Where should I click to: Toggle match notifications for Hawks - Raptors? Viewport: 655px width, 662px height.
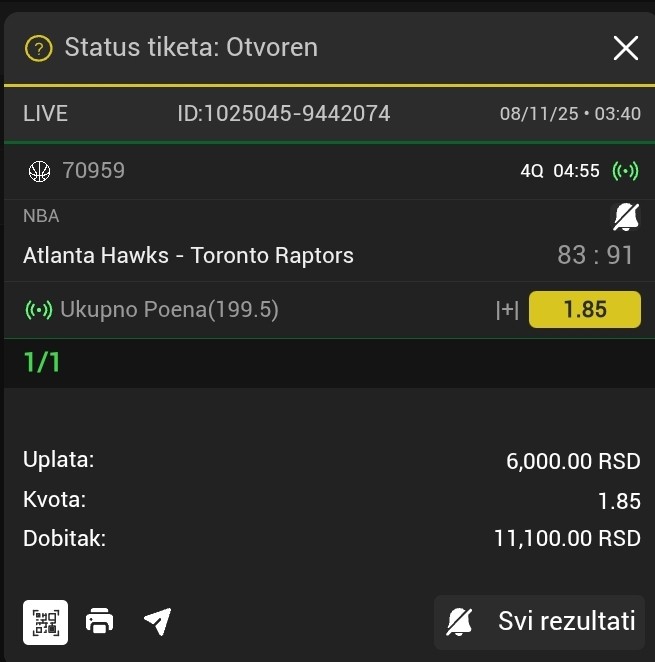626,216
